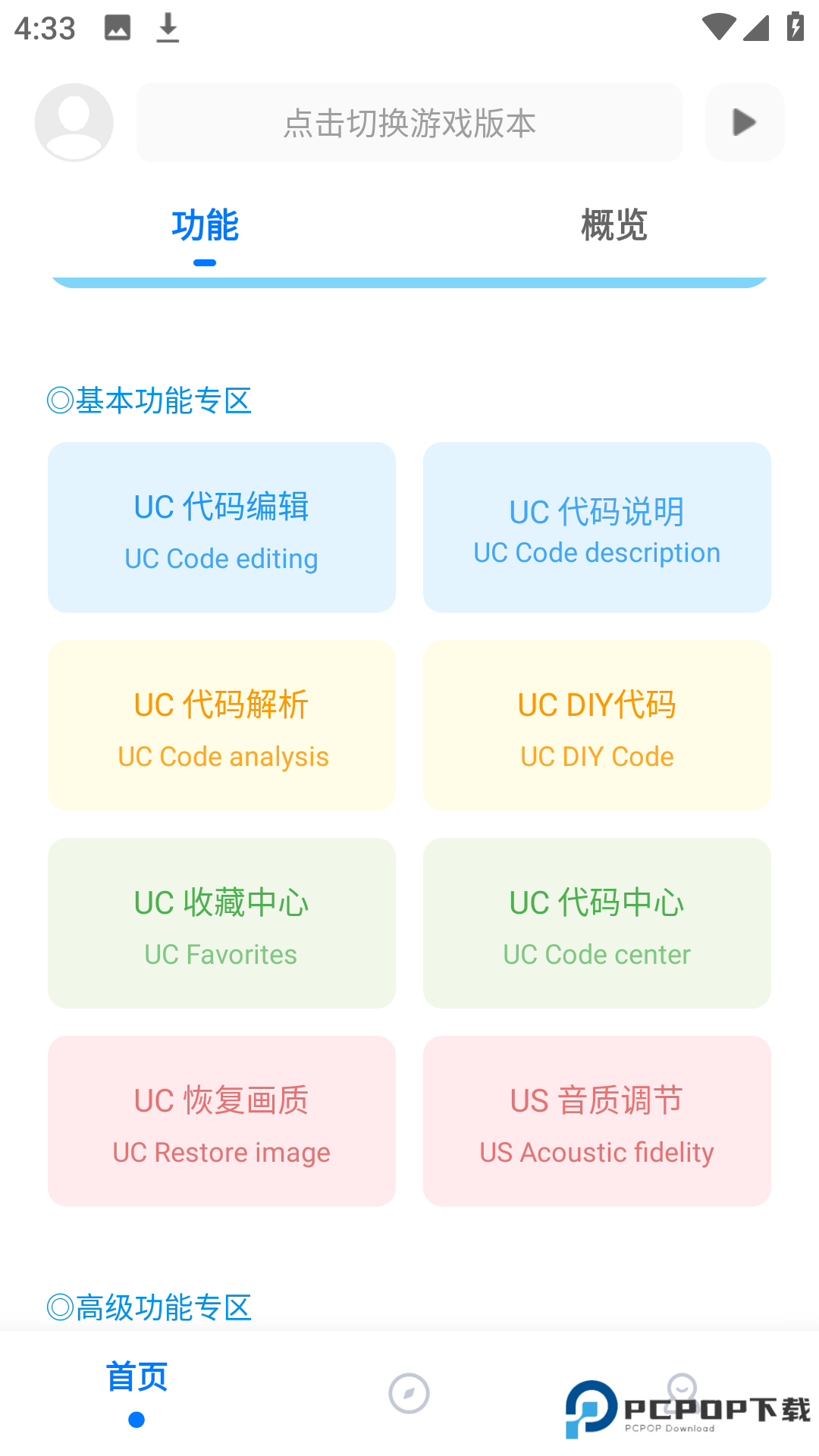
Task: Open the UC Code center tile
Action: click(597, 923)
